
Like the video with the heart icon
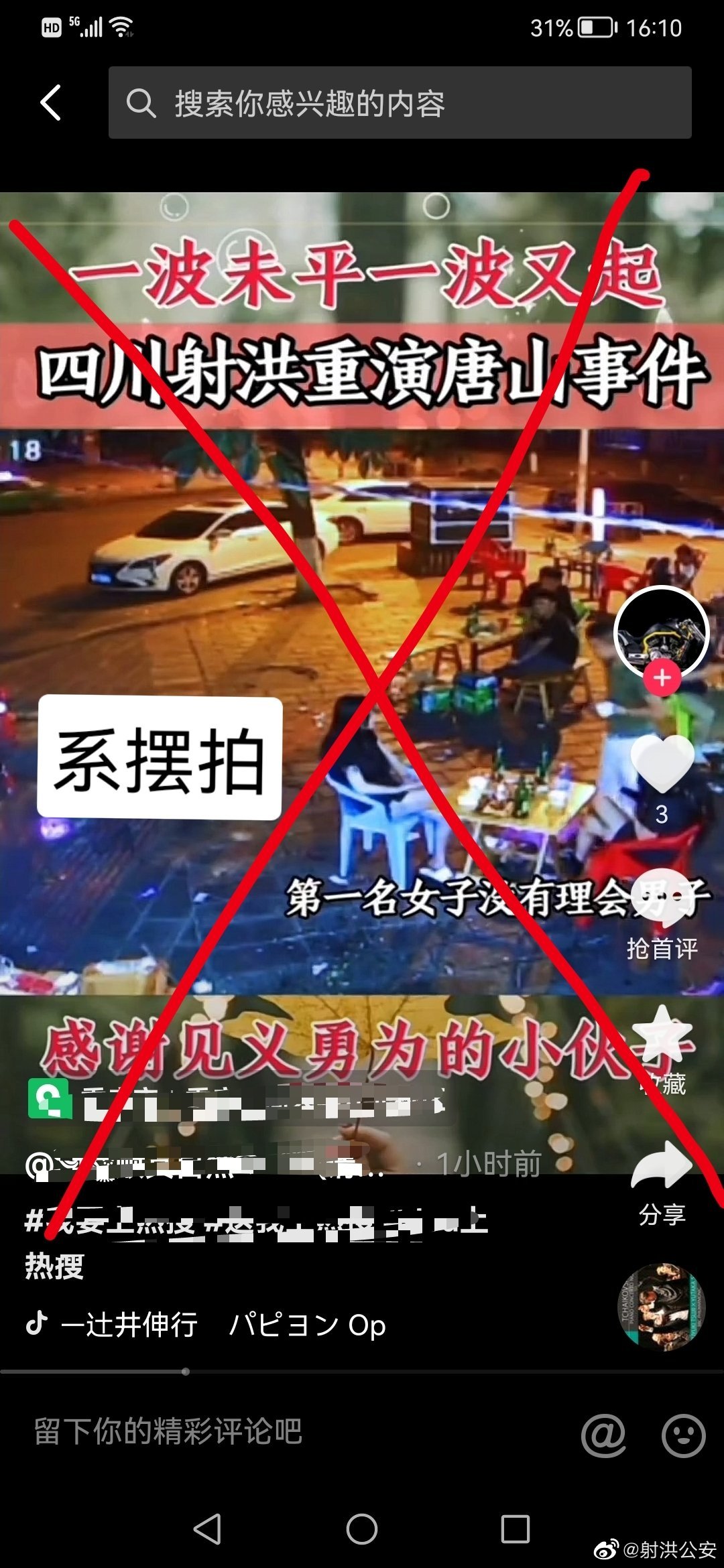pos(662,764)
